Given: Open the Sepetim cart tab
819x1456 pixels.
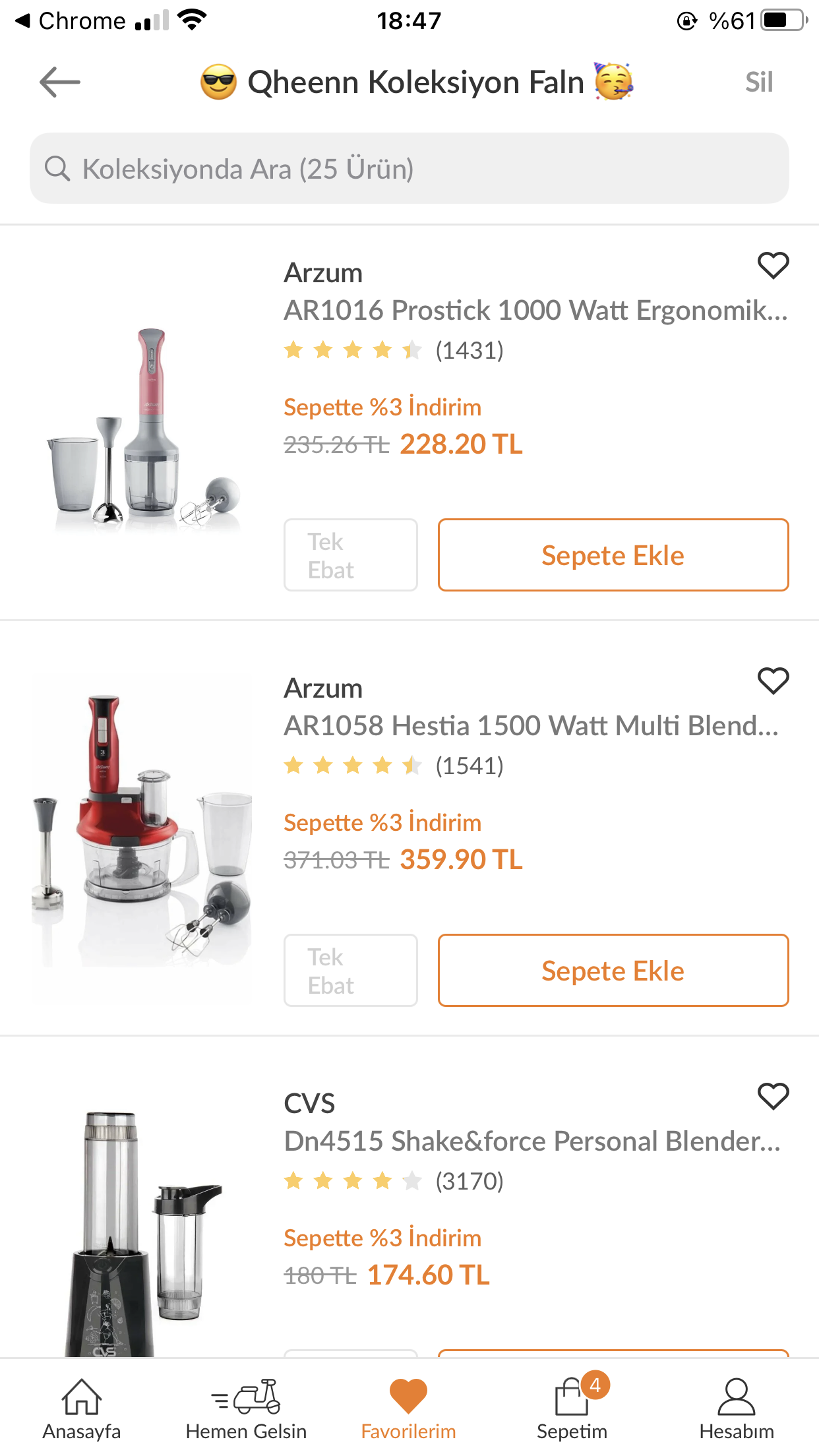Looking at the screenshot, I should point(572,1409).
